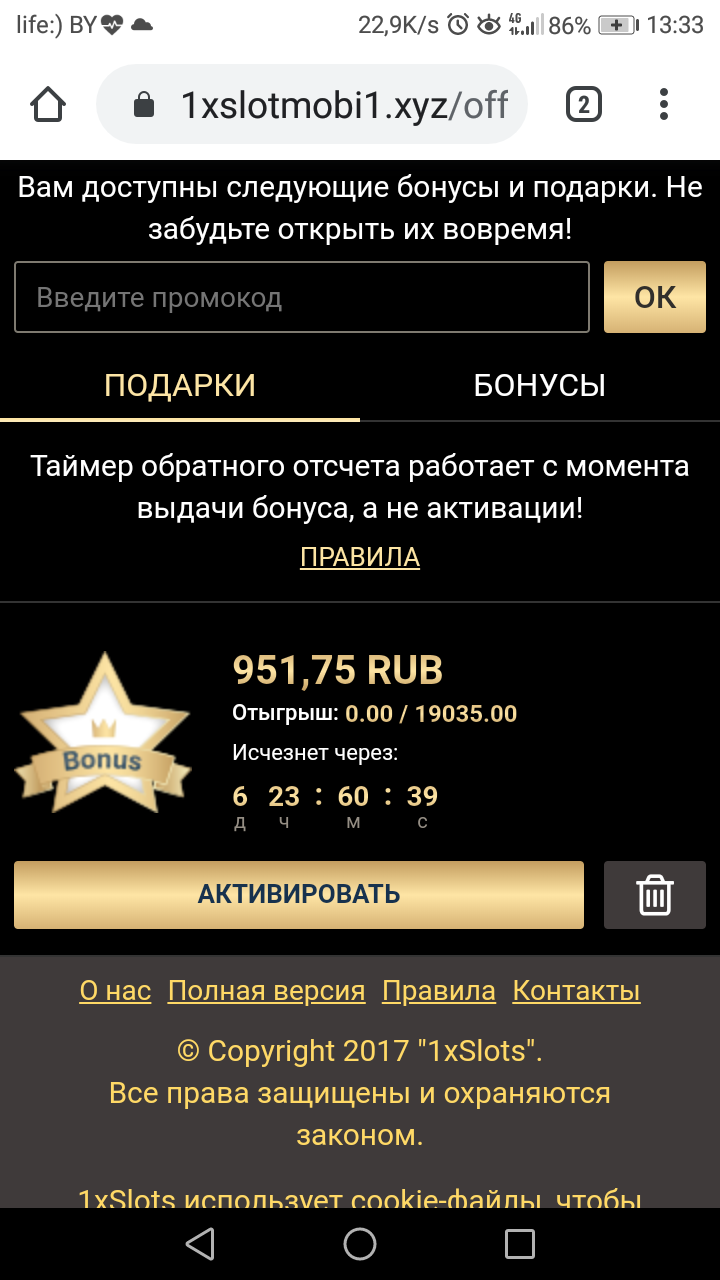The height and width of the screenshot is (1280, 720).
Task: Delete the bonus with the trash icon
Action: [x=655, y=894]
